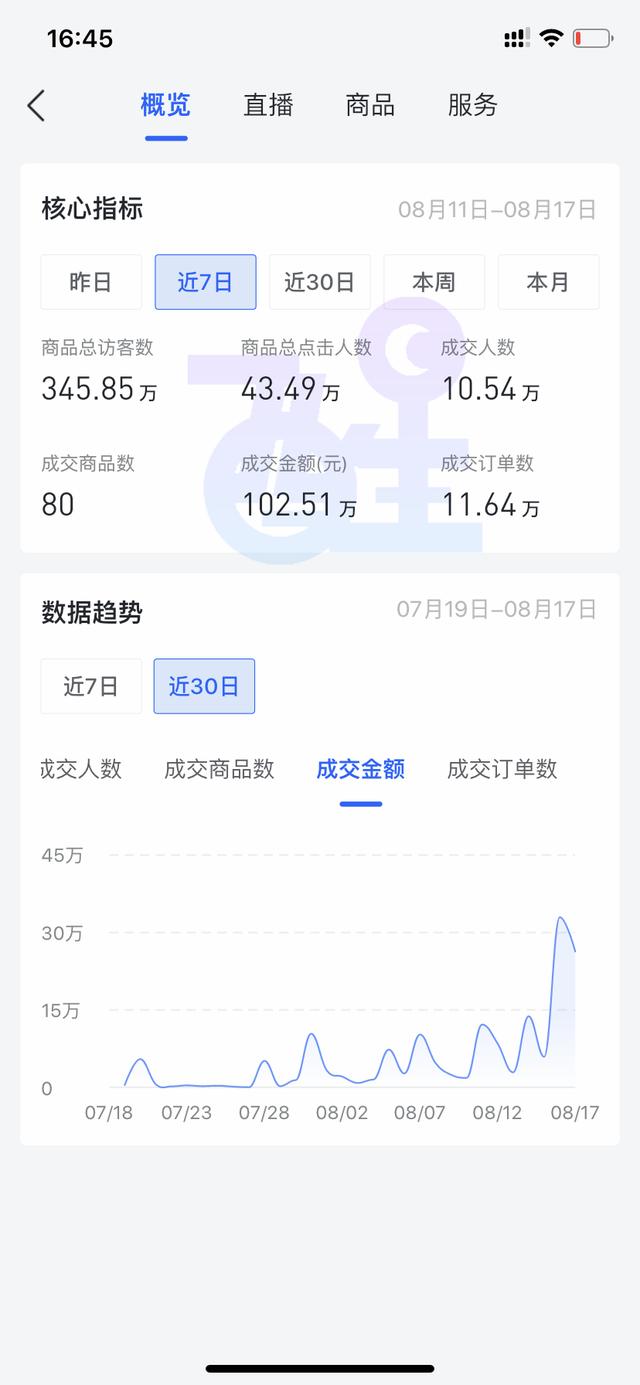Choose 近7日 under 核心指标
This screenshot has height=1385, width=640.
coord(205,282)
